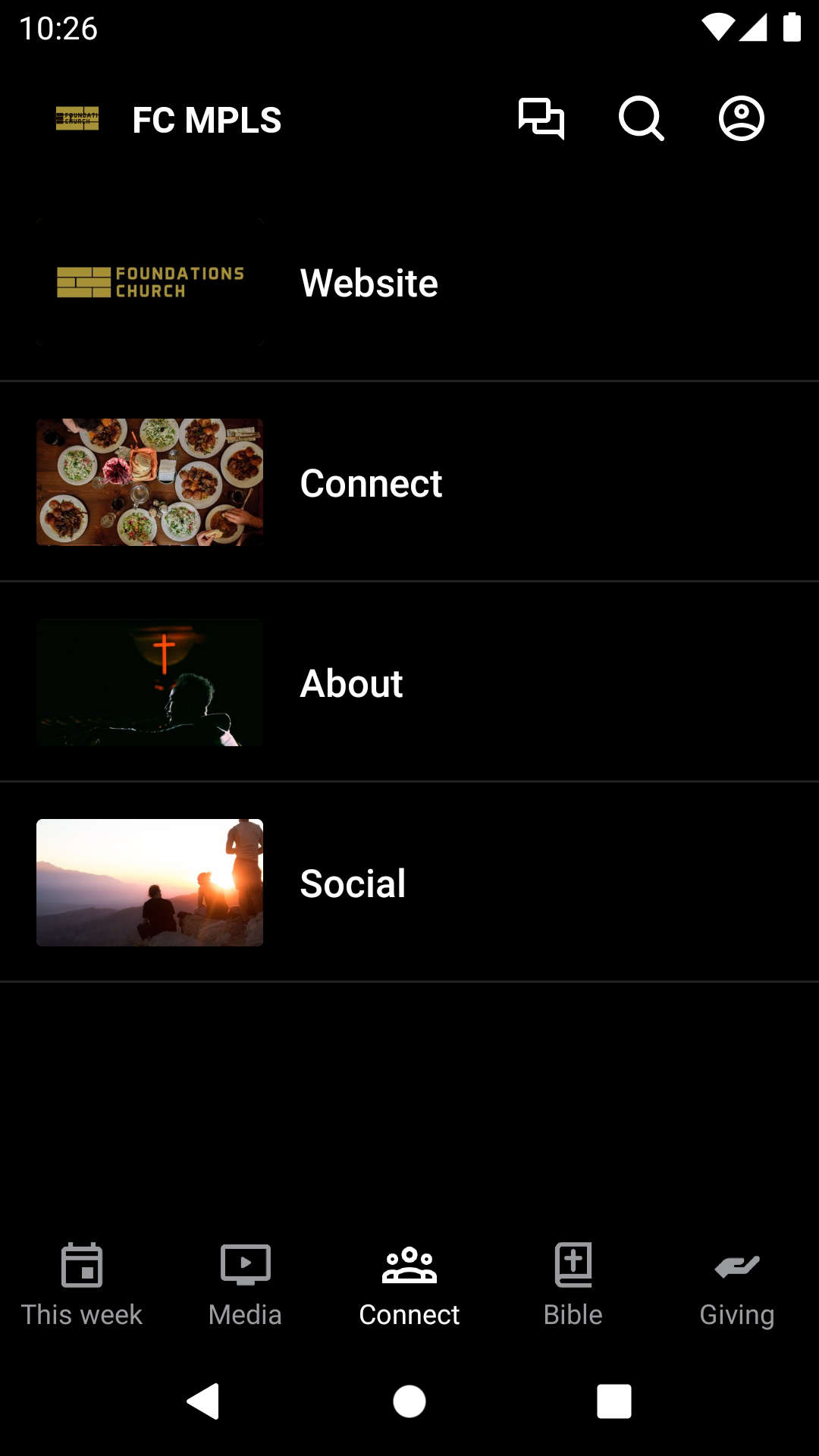Open the chat messages icon
Image resolution: width=819 pixels, height=1456 pixels.
point(543,119)
